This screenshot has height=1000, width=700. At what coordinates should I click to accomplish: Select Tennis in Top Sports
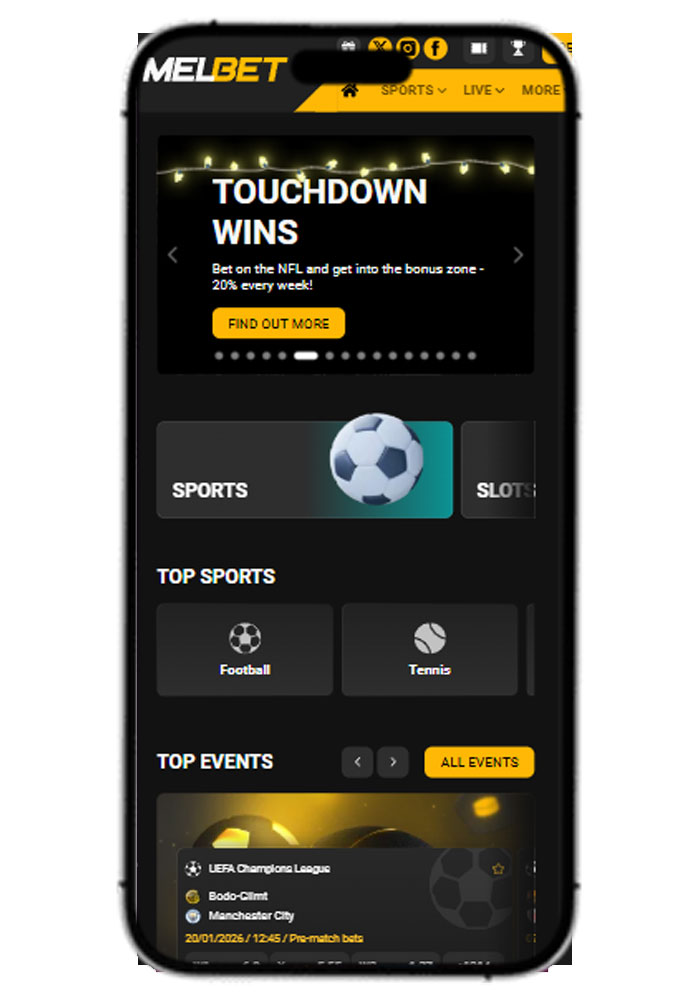[429, 649]
